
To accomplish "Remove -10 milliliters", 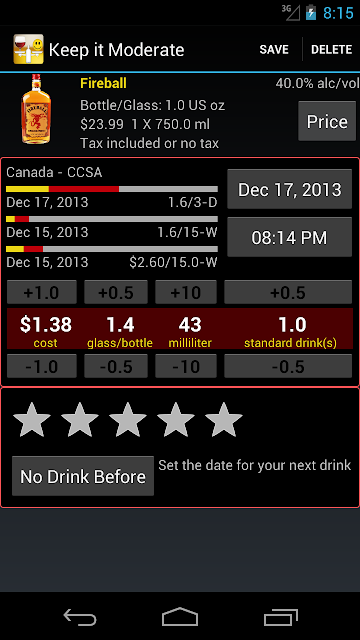I will (x=186, y=366).
